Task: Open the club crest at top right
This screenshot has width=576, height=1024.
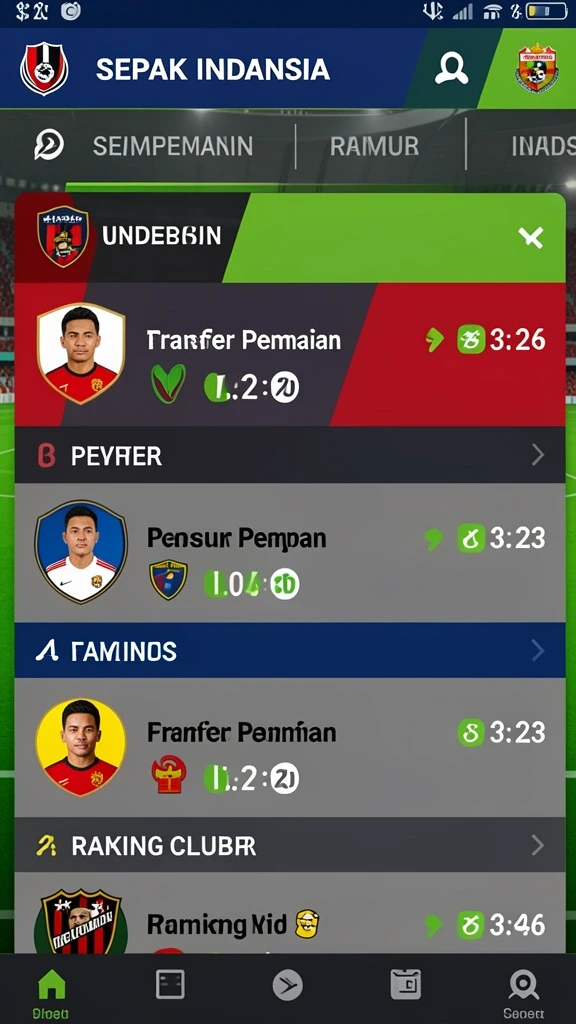Action: pos(537,68)
